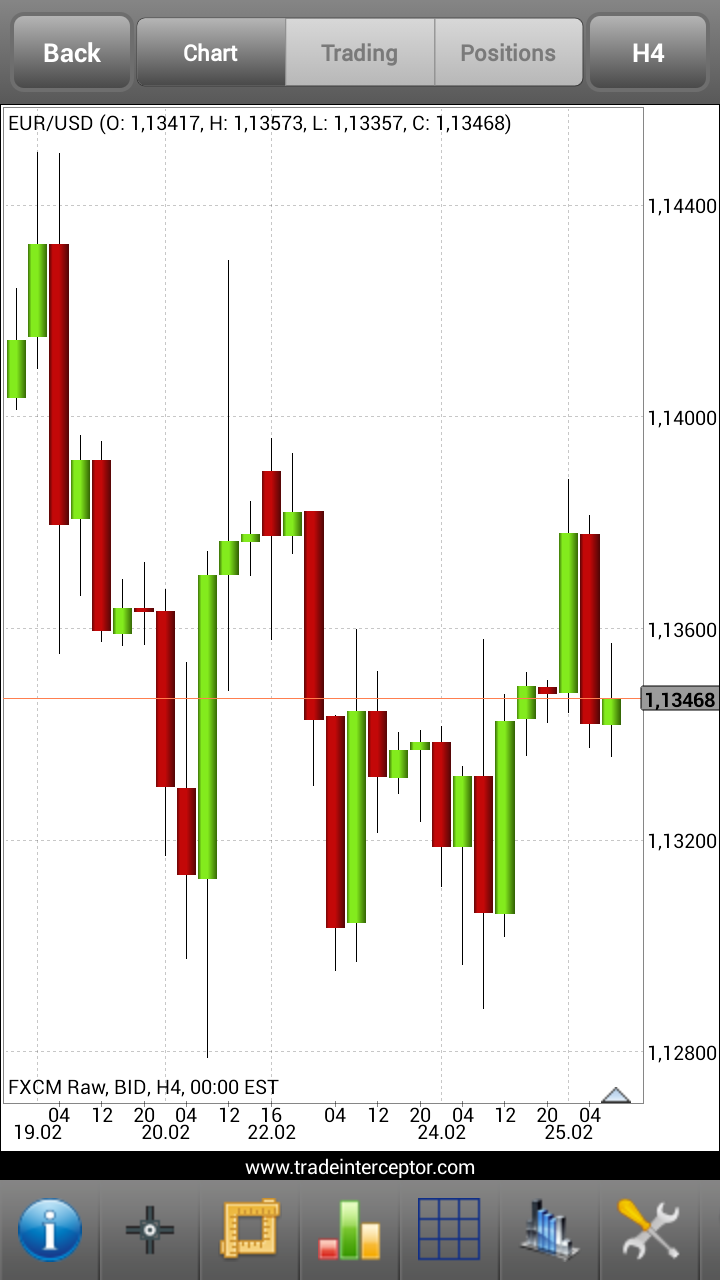The width and height of the screenshot is (720, 1280).
Task: Change the H4 timeframe
Action: click(x=648, y=53)
